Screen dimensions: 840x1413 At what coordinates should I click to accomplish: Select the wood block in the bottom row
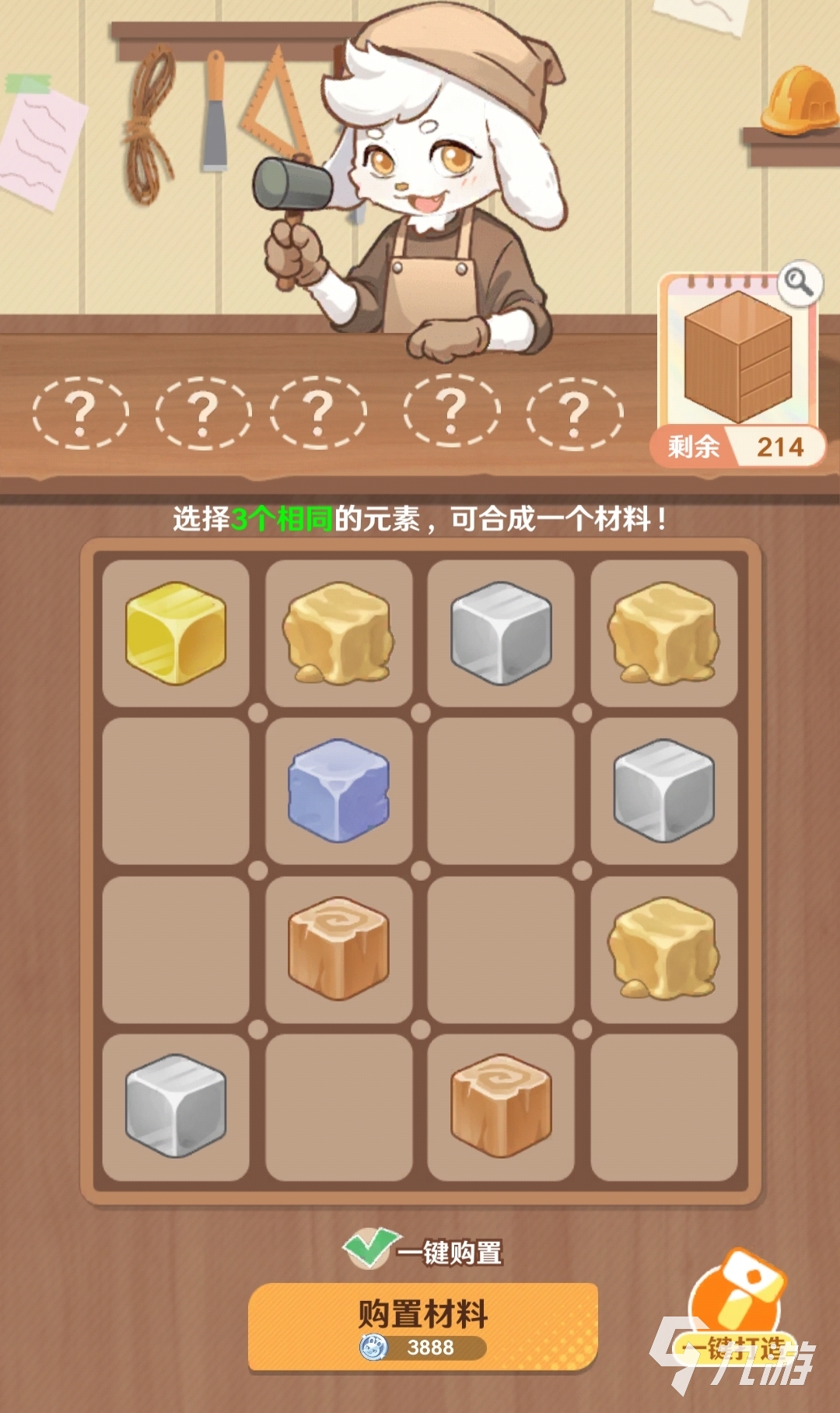pyautogui.click(x=501, y=1106)
